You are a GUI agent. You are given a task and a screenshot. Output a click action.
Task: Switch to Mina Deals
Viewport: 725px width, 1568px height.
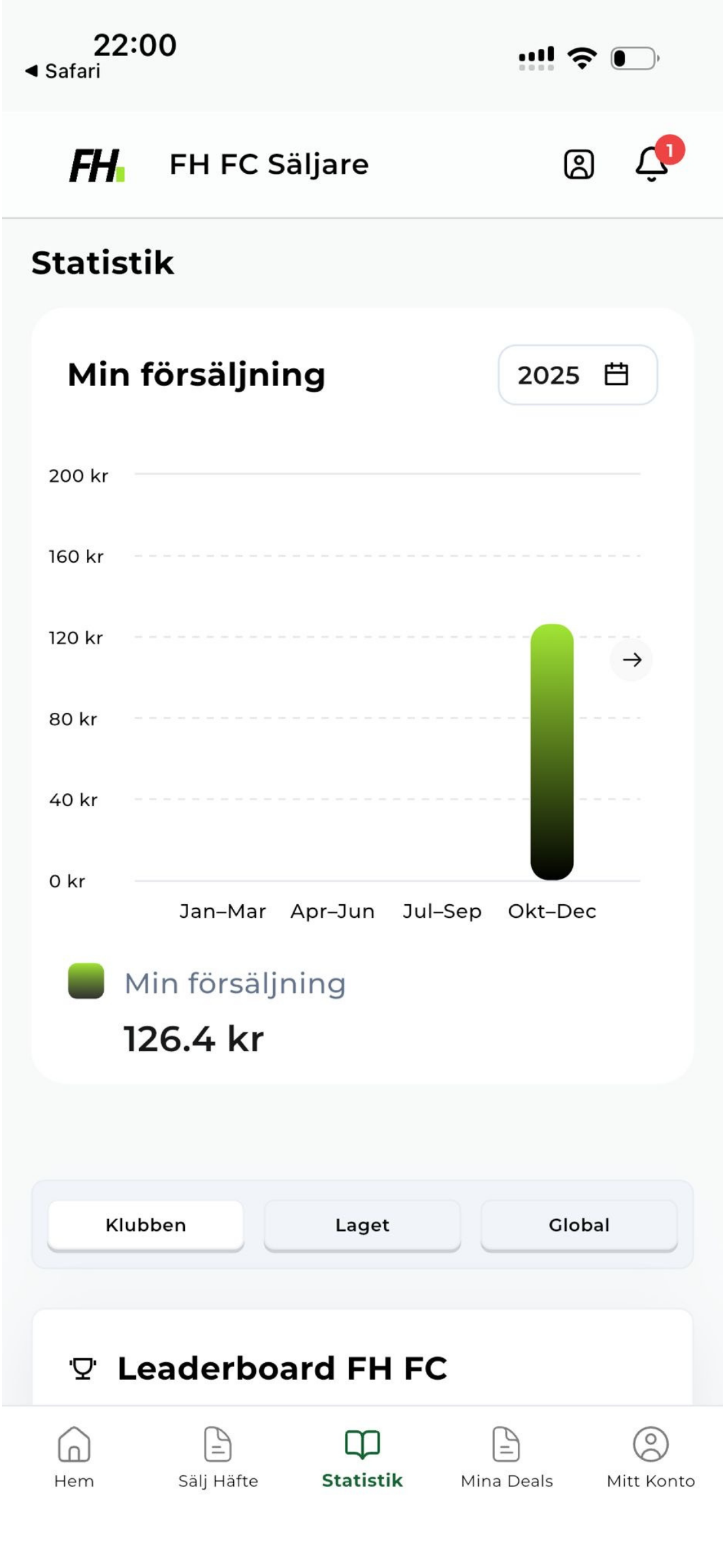(x=507, y=1457)
